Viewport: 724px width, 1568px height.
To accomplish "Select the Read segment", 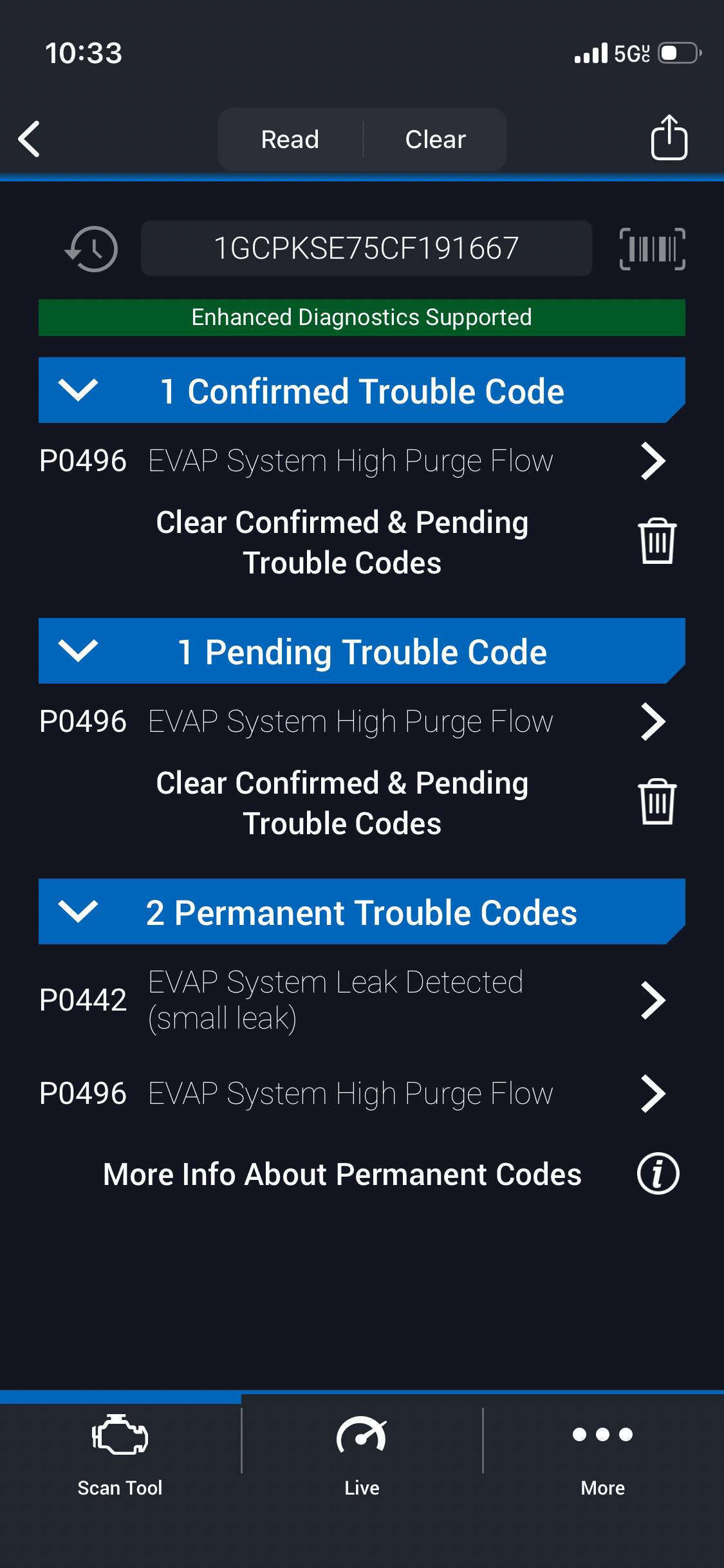I will [290, 139].
